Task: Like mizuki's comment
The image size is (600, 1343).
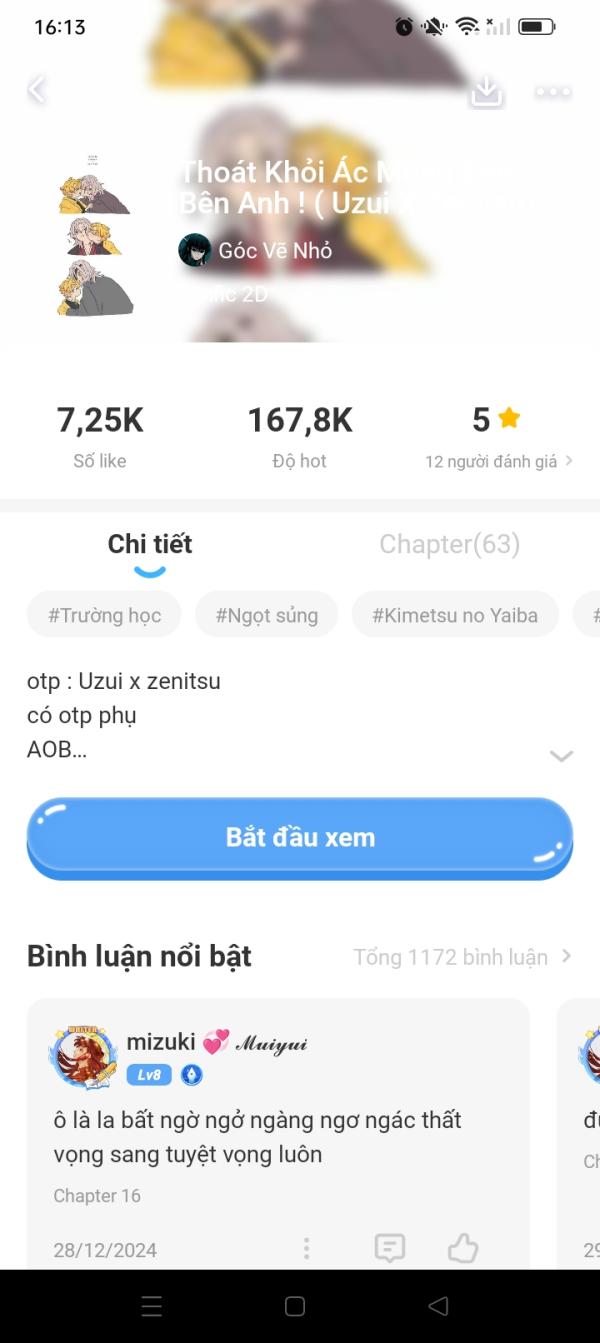Action: [x=463, y=1248]
